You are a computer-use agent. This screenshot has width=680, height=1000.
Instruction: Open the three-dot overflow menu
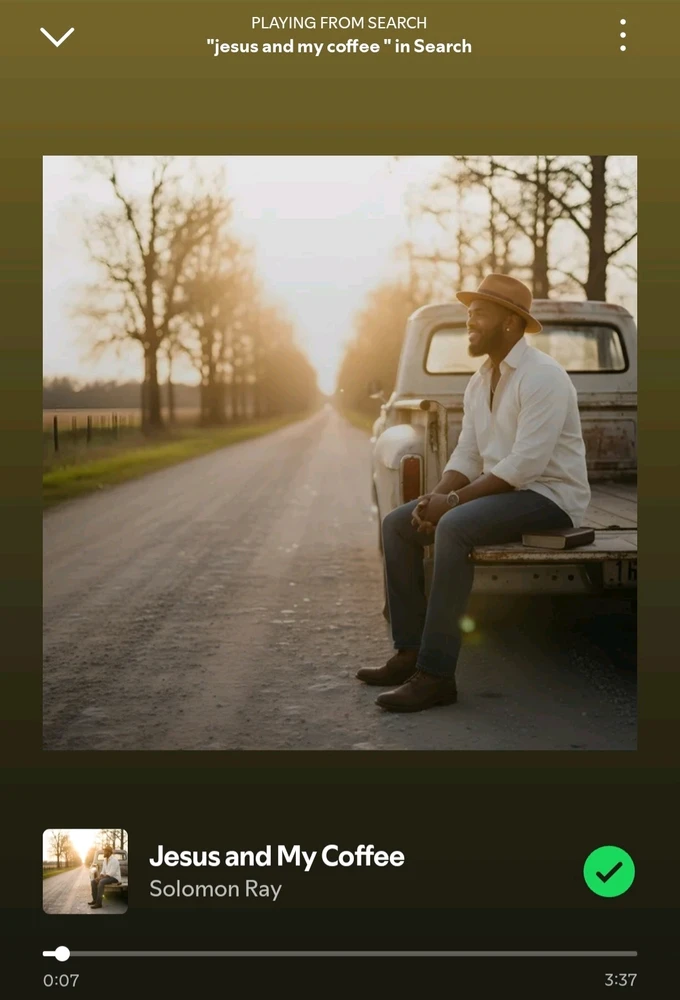pyautogui.click(x=623, y=36)
